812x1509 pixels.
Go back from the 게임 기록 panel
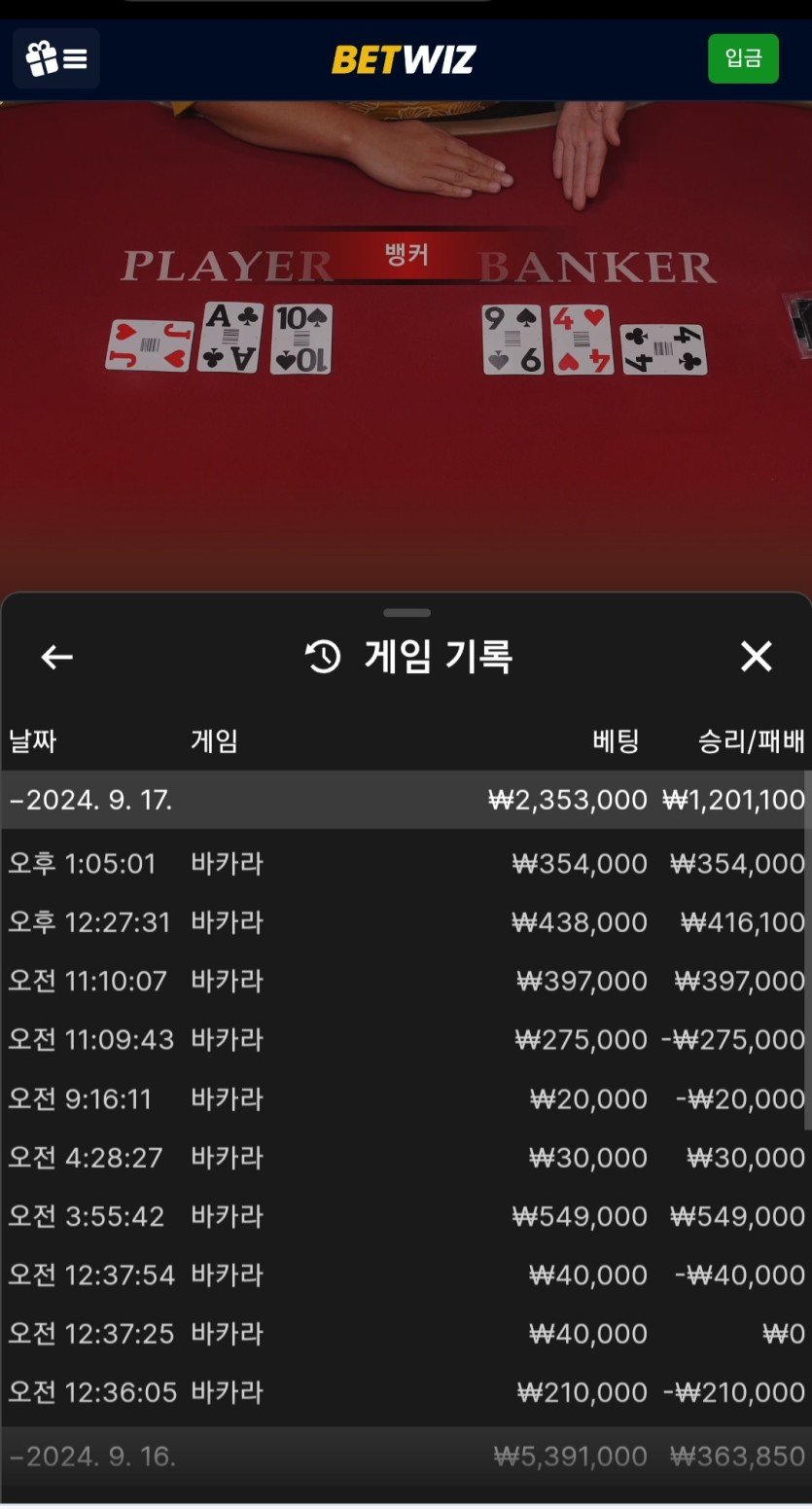[56, 658]
